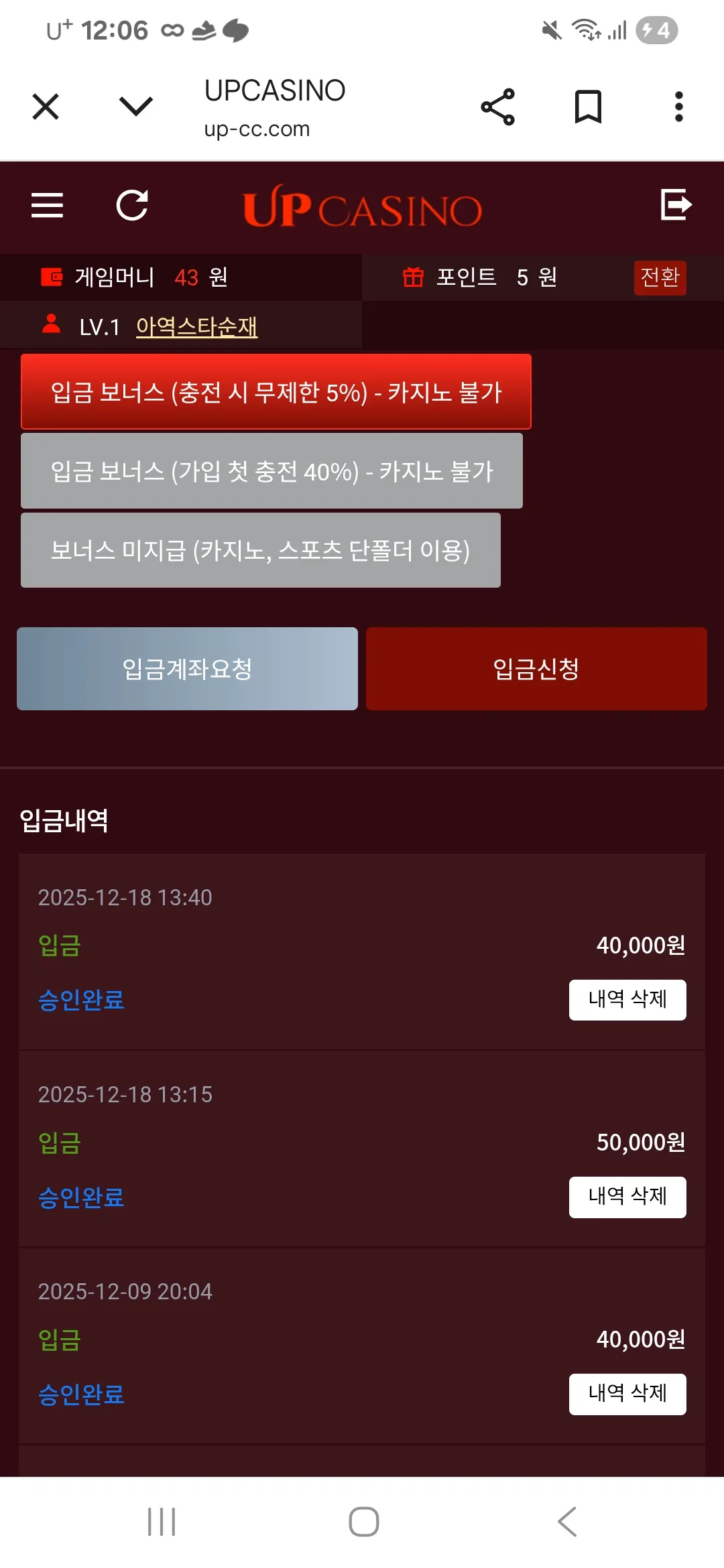Bookmark this web page
Viewport: 724px width, 1568px height.
click(x=588, y=107)
